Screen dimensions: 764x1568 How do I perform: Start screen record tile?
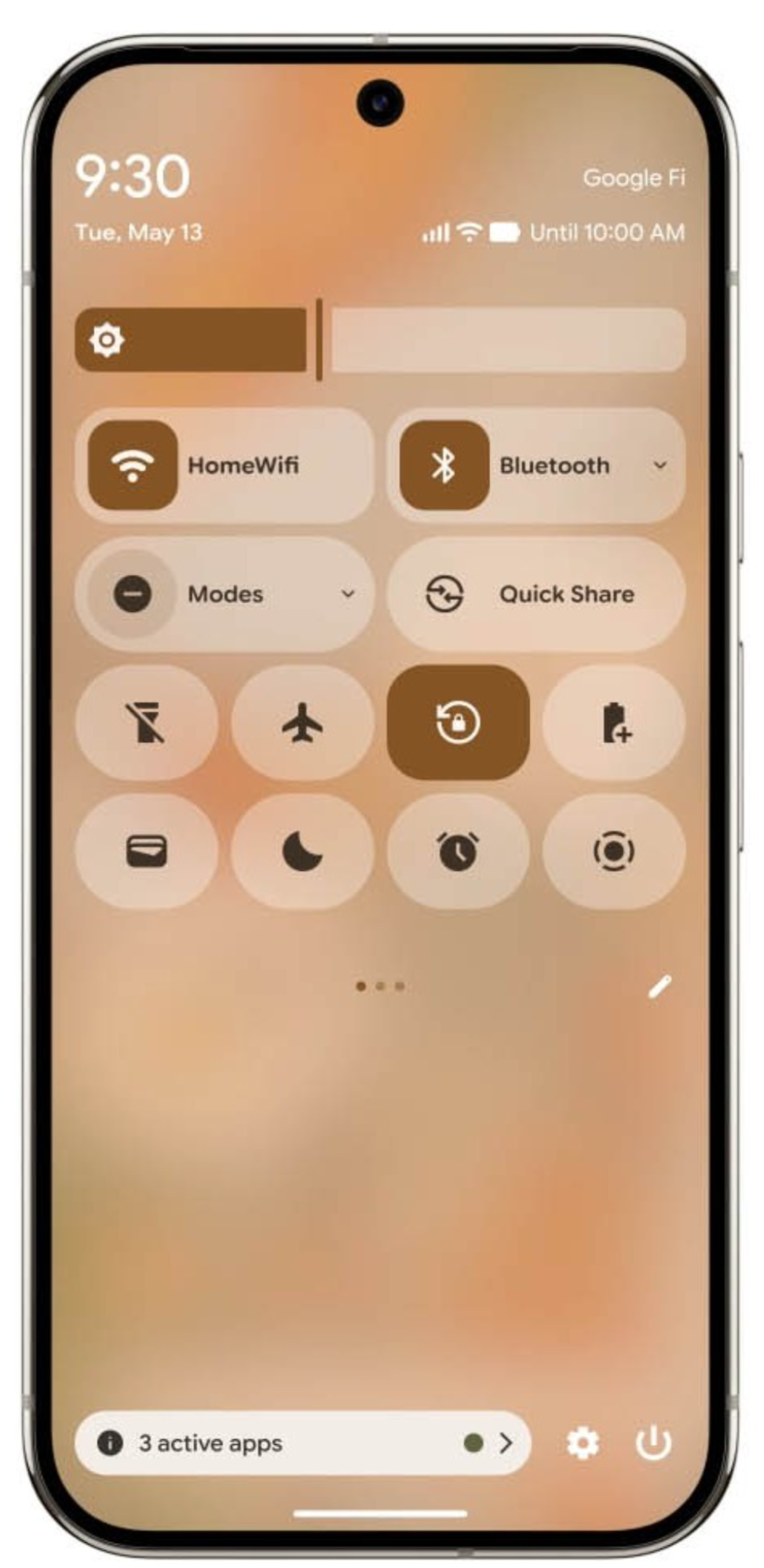(x=614, y=851)
